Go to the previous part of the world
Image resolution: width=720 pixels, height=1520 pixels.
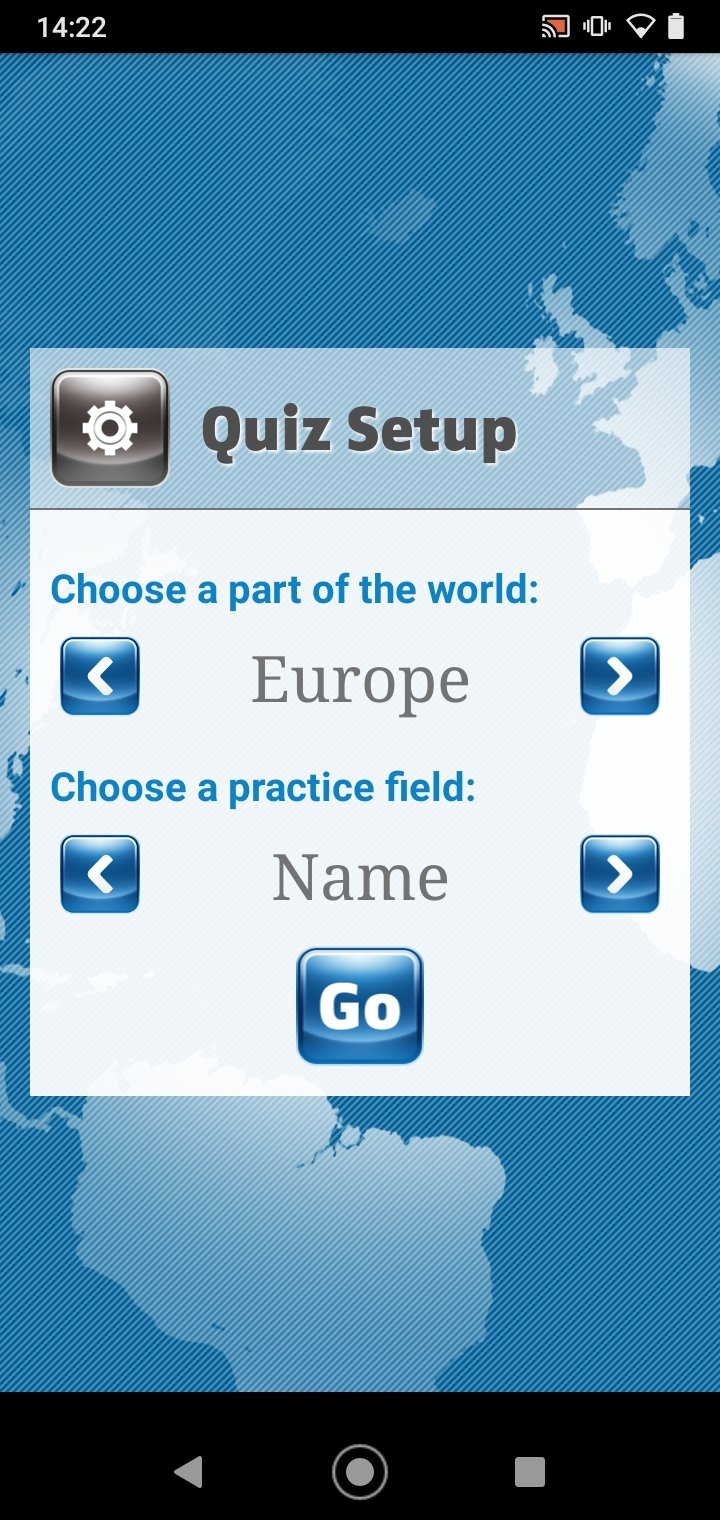pos(100,676)
